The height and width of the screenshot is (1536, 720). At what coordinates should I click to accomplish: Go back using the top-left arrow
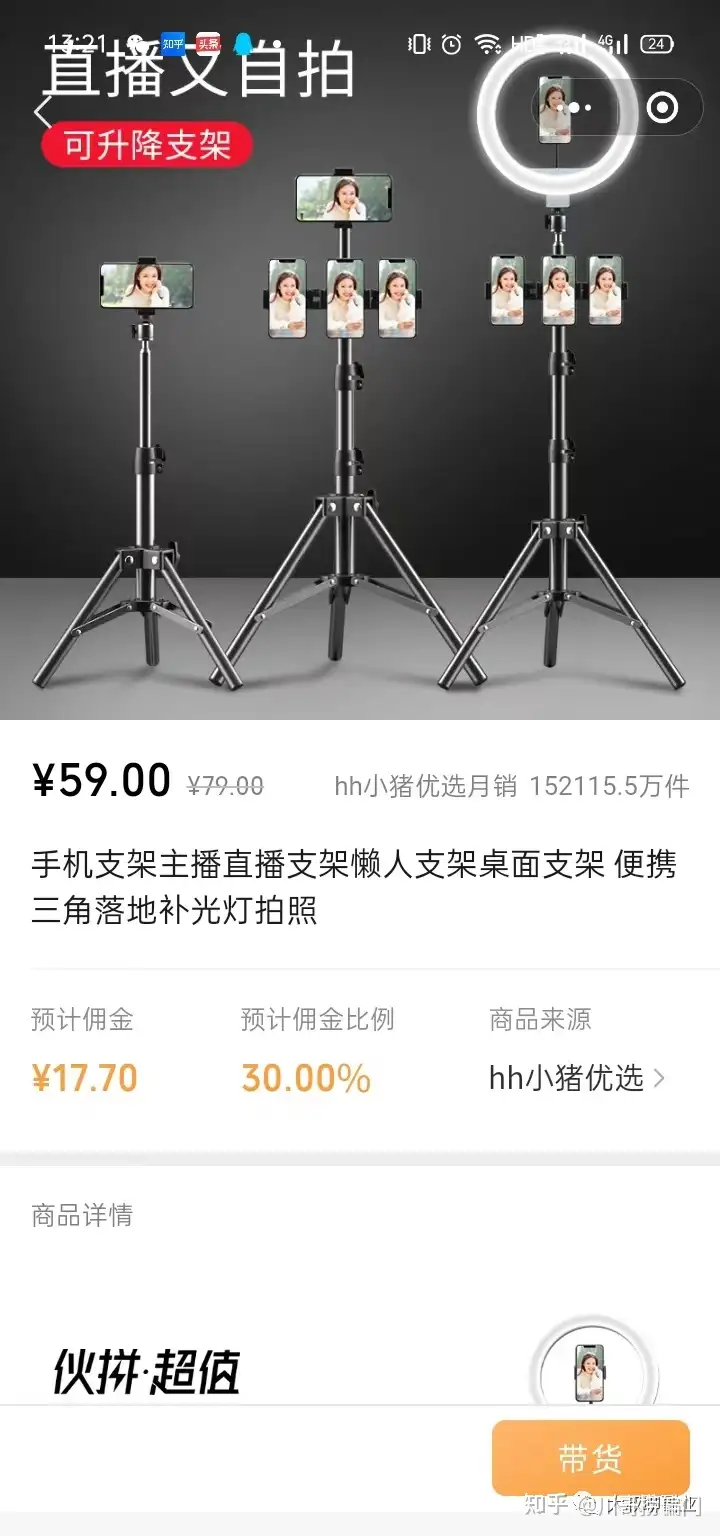(x=42, y=110)
